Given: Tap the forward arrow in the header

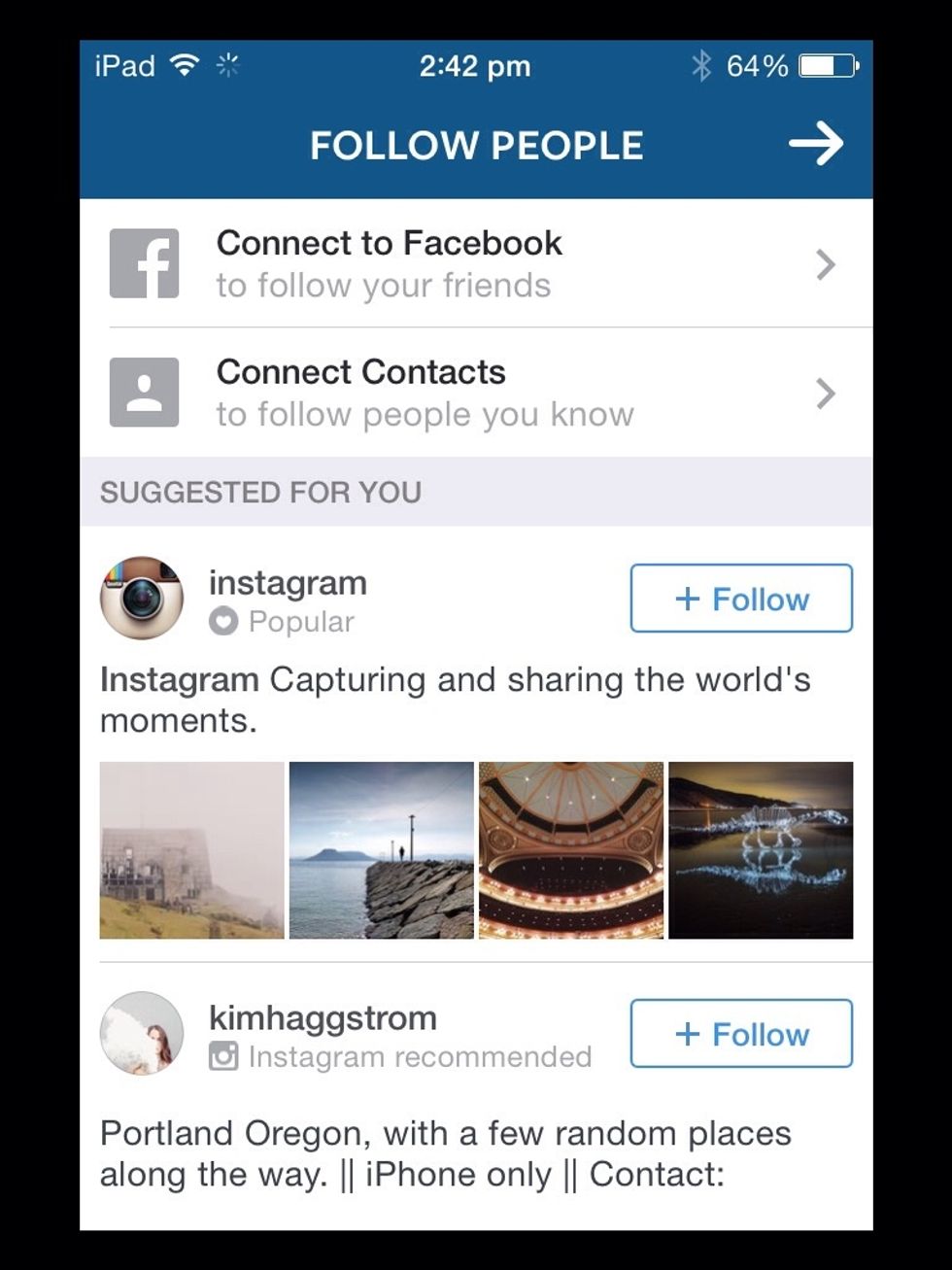Looking at the screenshot, I should [815, 144].
